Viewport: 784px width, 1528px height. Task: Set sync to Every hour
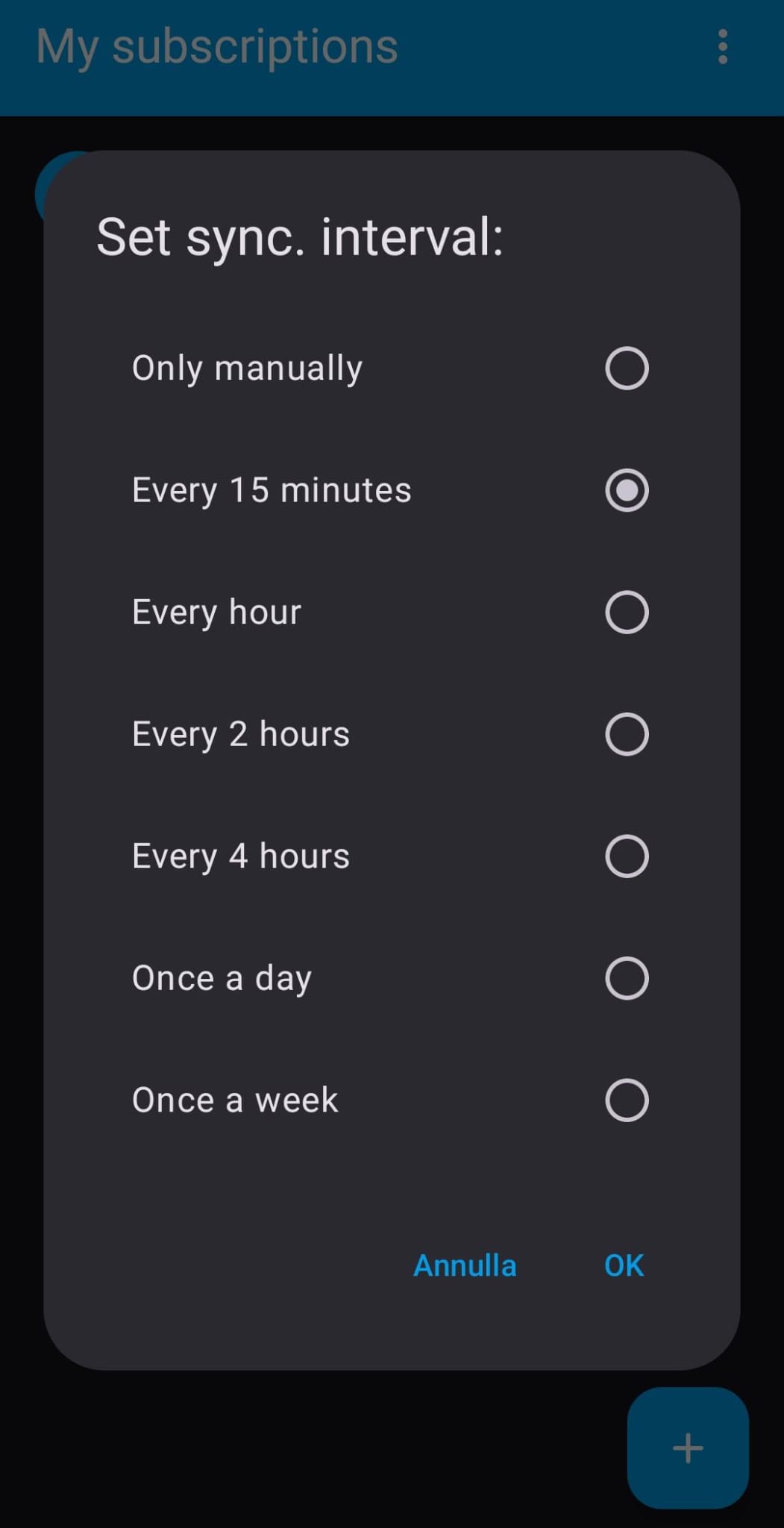(x=626, y=613)
